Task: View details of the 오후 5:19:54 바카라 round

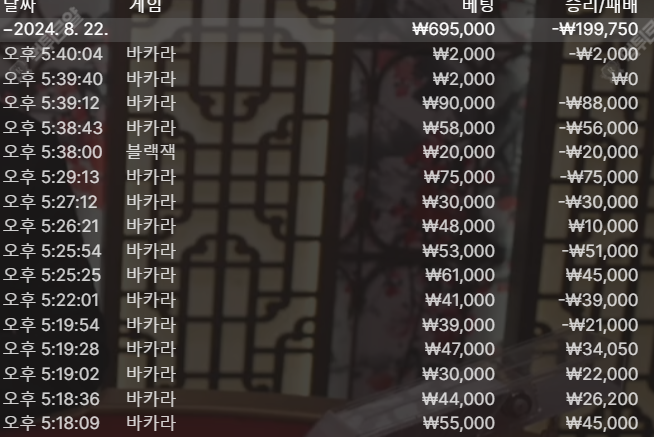Action: click(320, 325)
